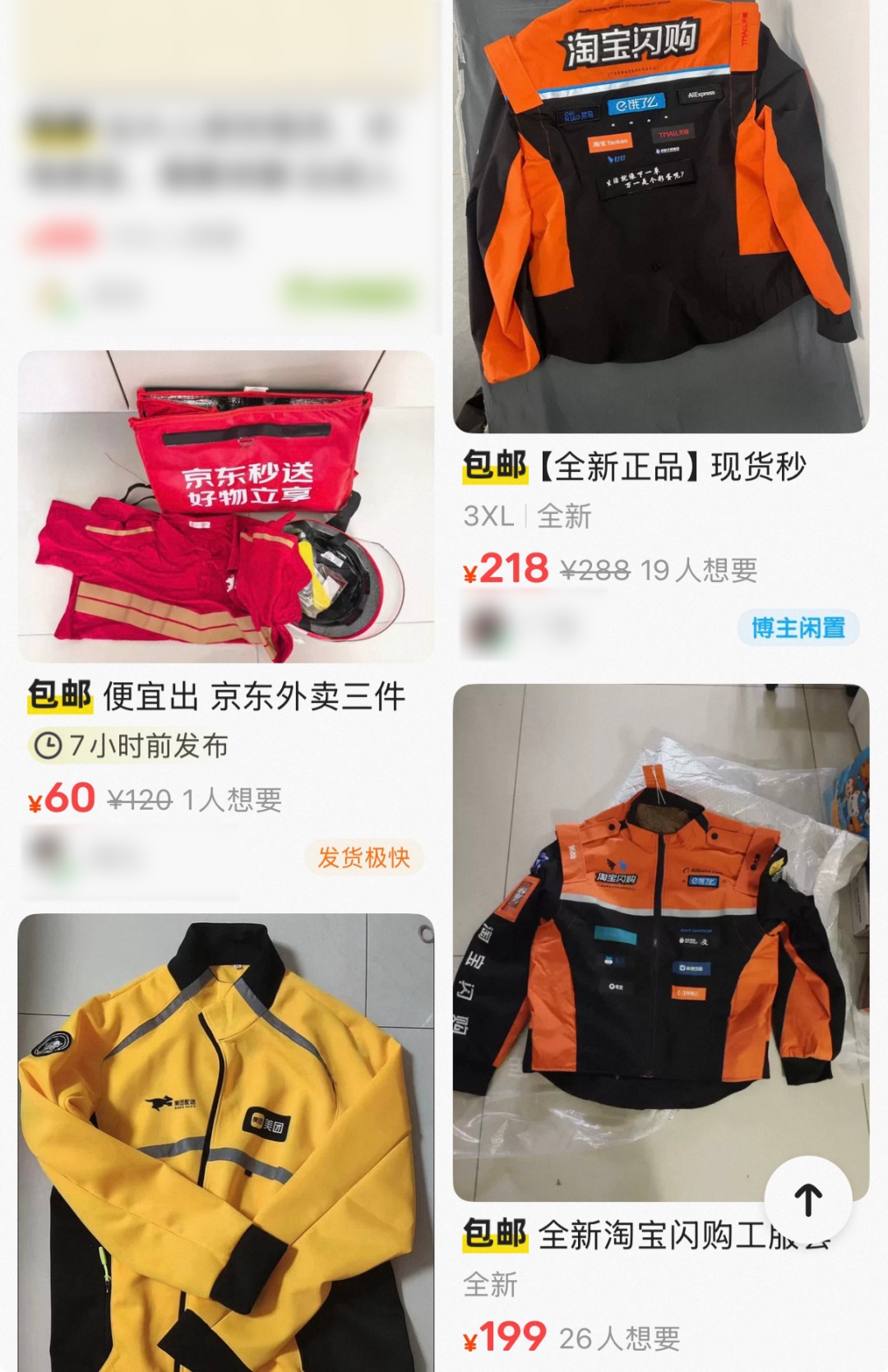Viewport: 888px width, 1372px height.
Task: Tap the back-to-top arrow button
Action: click(807, 1199)
